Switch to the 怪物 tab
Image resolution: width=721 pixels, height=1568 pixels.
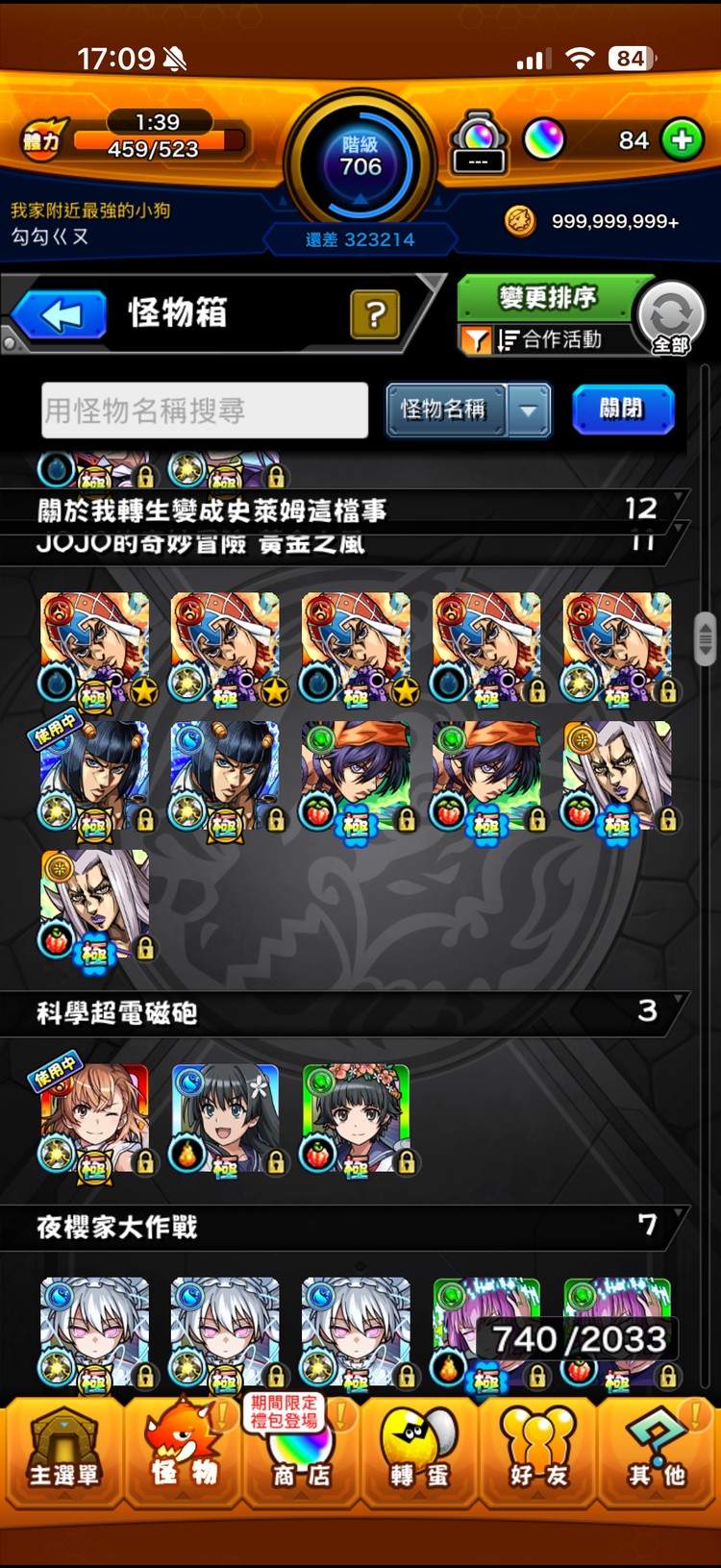pyautogui.click(x=183, y=1455)
